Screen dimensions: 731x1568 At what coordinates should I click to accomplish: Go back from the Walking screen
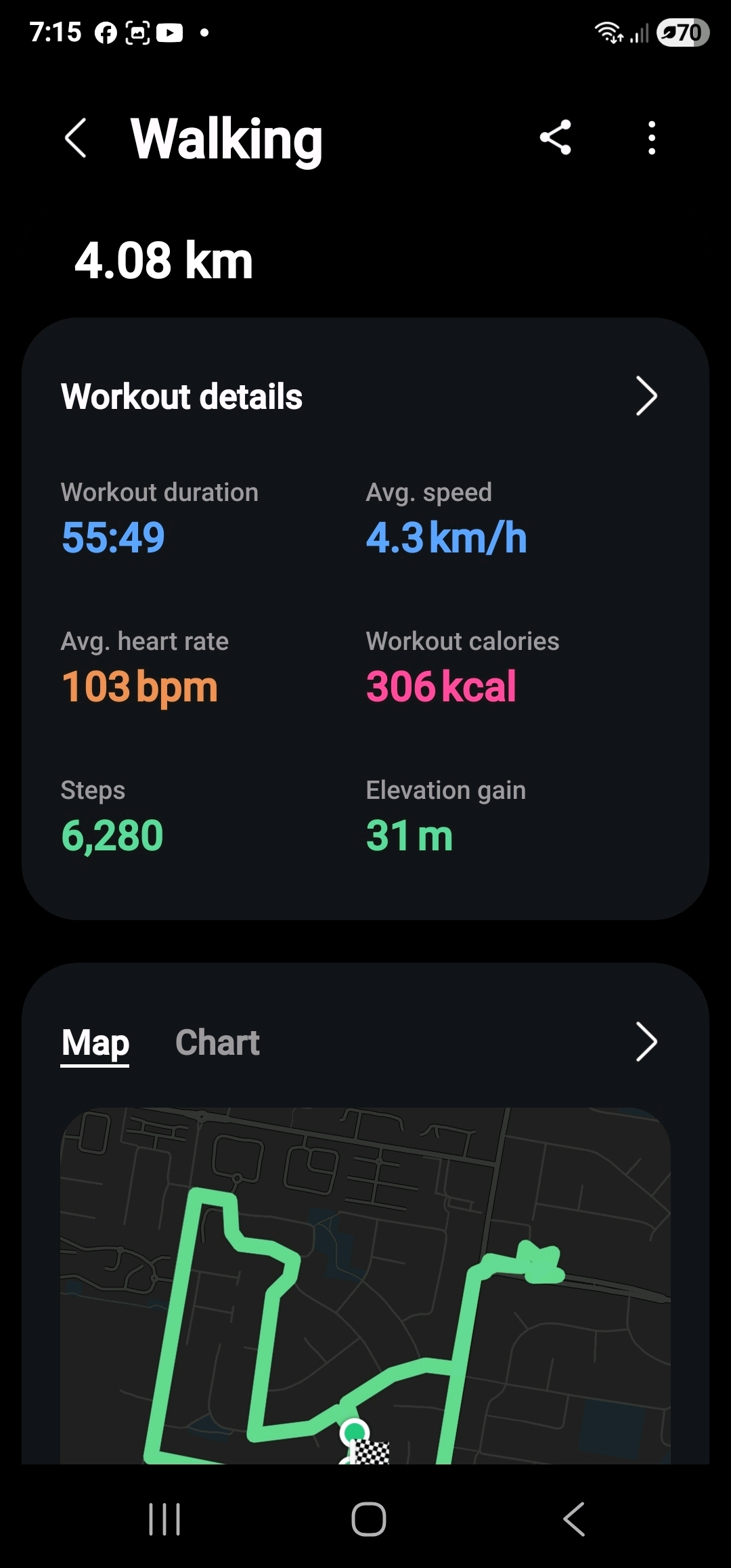[76, 138]
